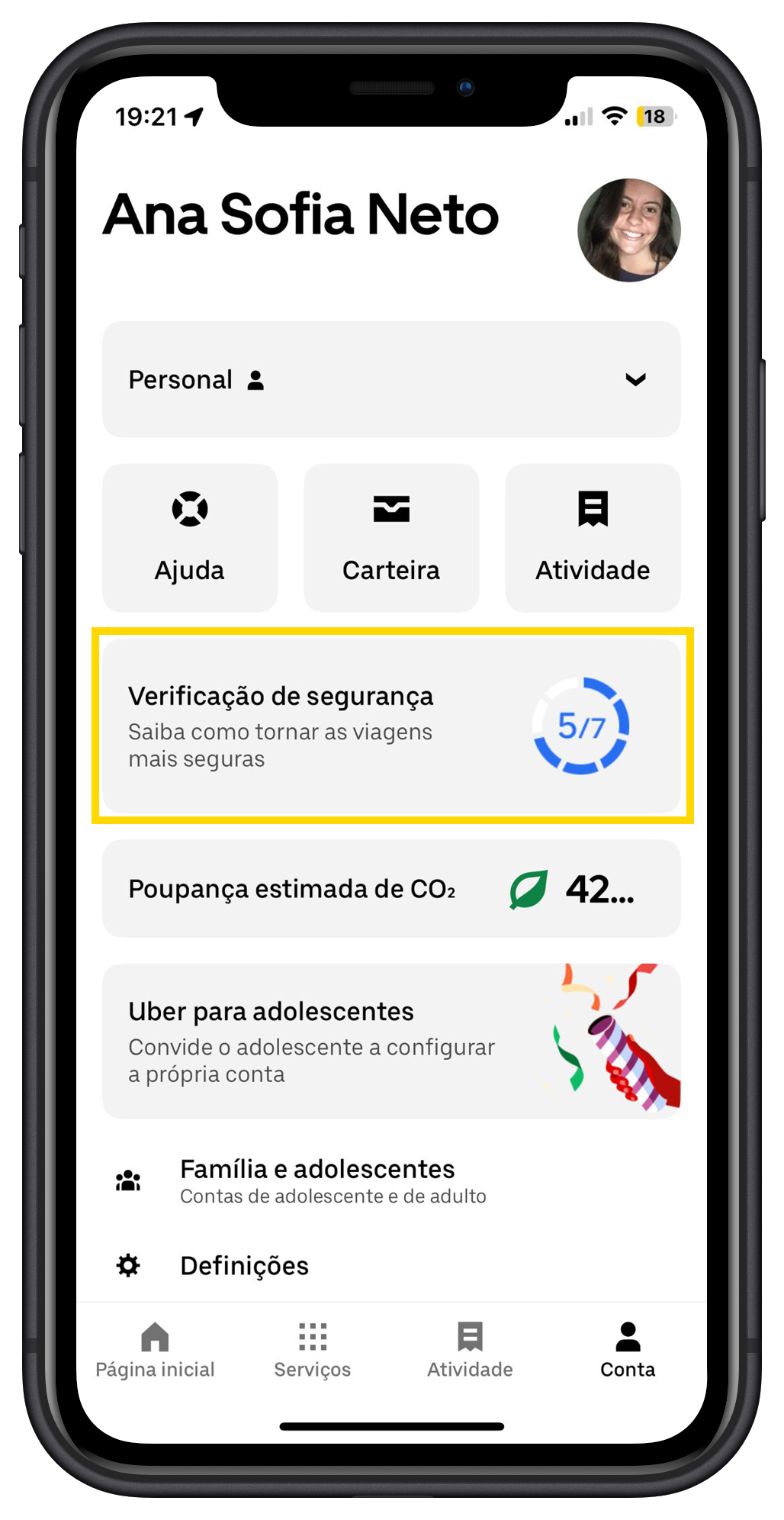Go to Atividade in the bottom bar
Image resolution: width=784 pixels, height=1520 pixels.
coord(470,1351)
